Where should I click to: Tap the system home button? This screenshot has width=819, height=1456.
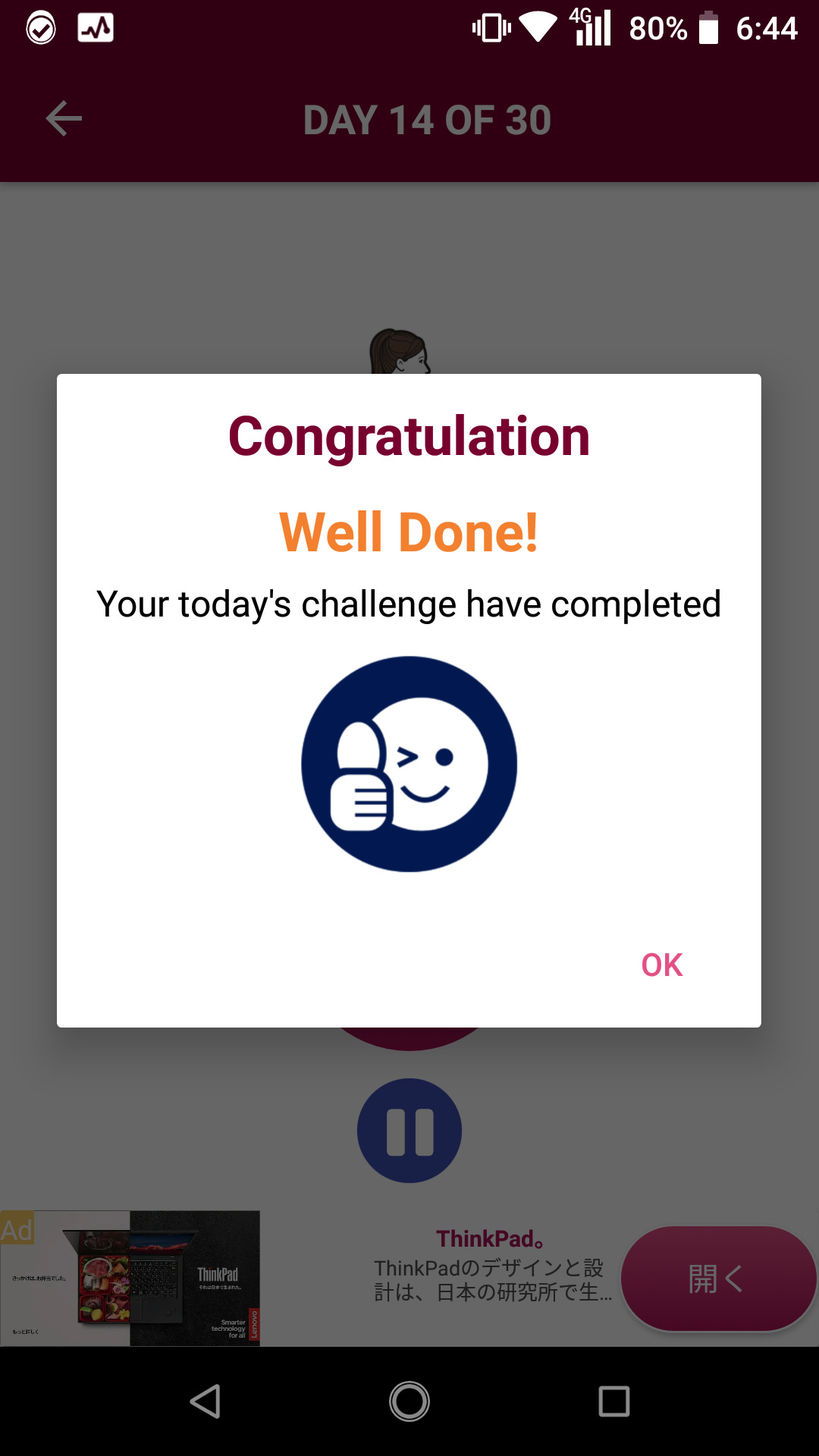(x=409, y=1401)
